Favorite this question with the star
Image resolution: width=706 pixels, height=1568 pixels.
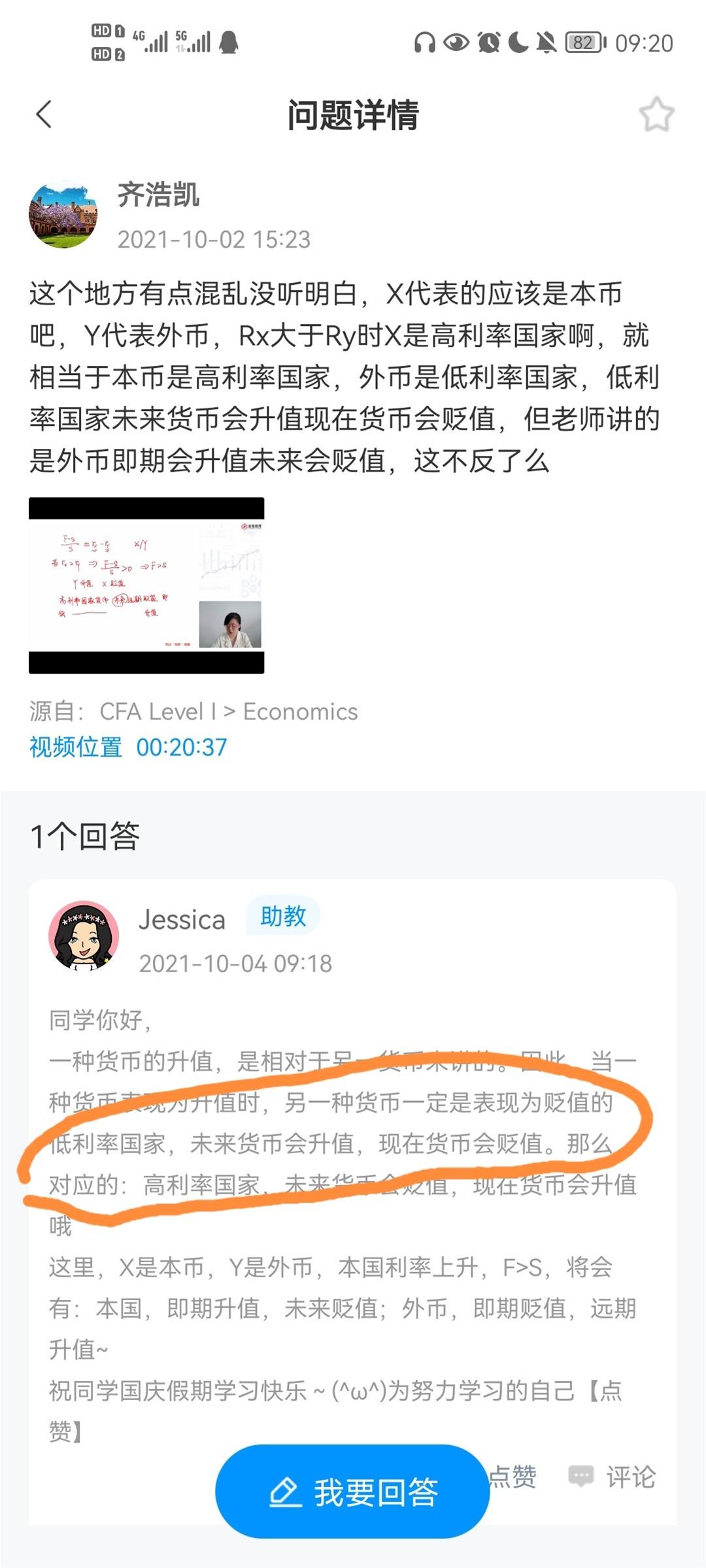(656, 114)
